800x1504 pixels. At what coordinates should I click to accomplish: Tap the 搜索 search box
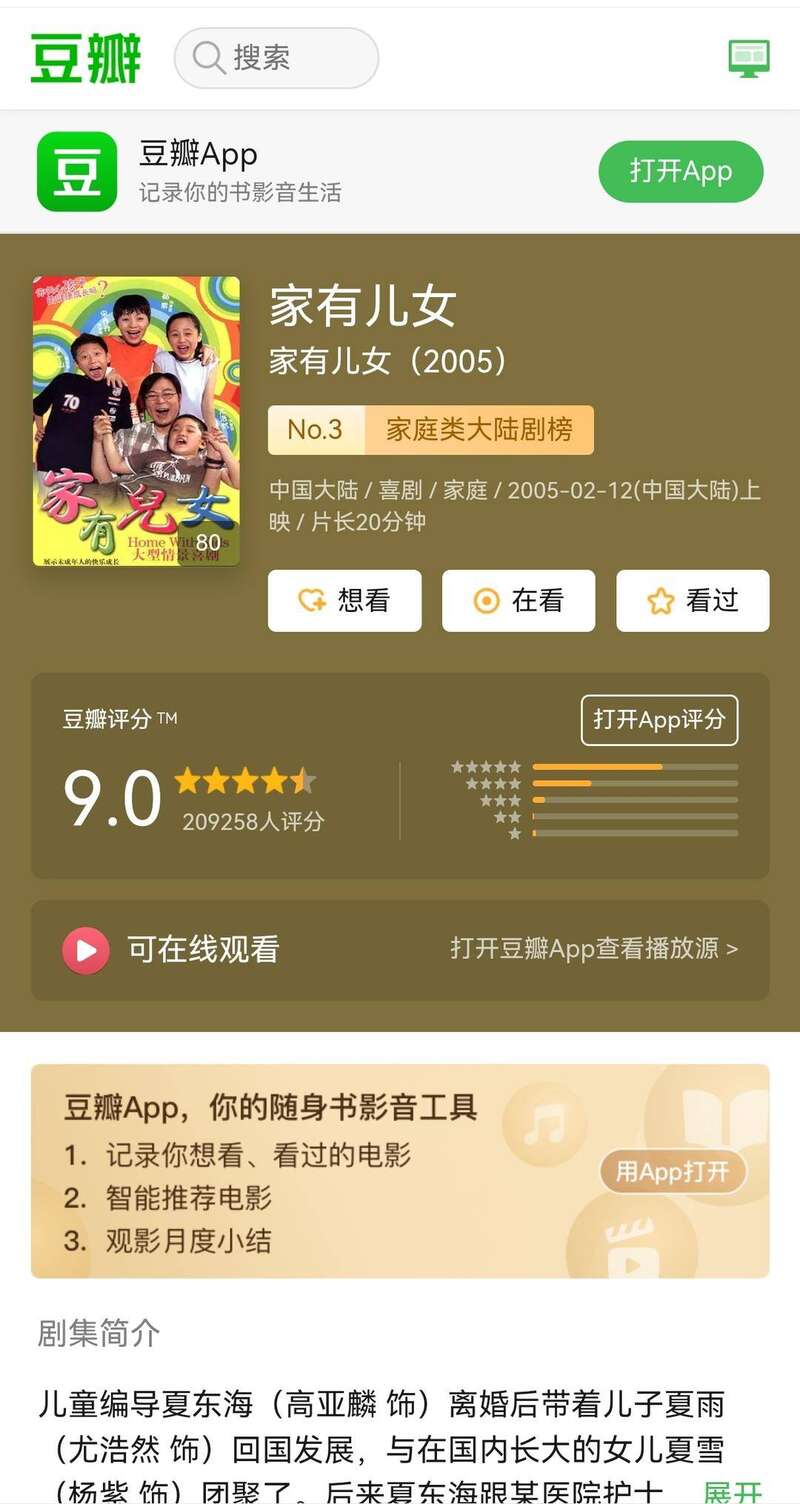pyautogui.click(x=276, y=58)
